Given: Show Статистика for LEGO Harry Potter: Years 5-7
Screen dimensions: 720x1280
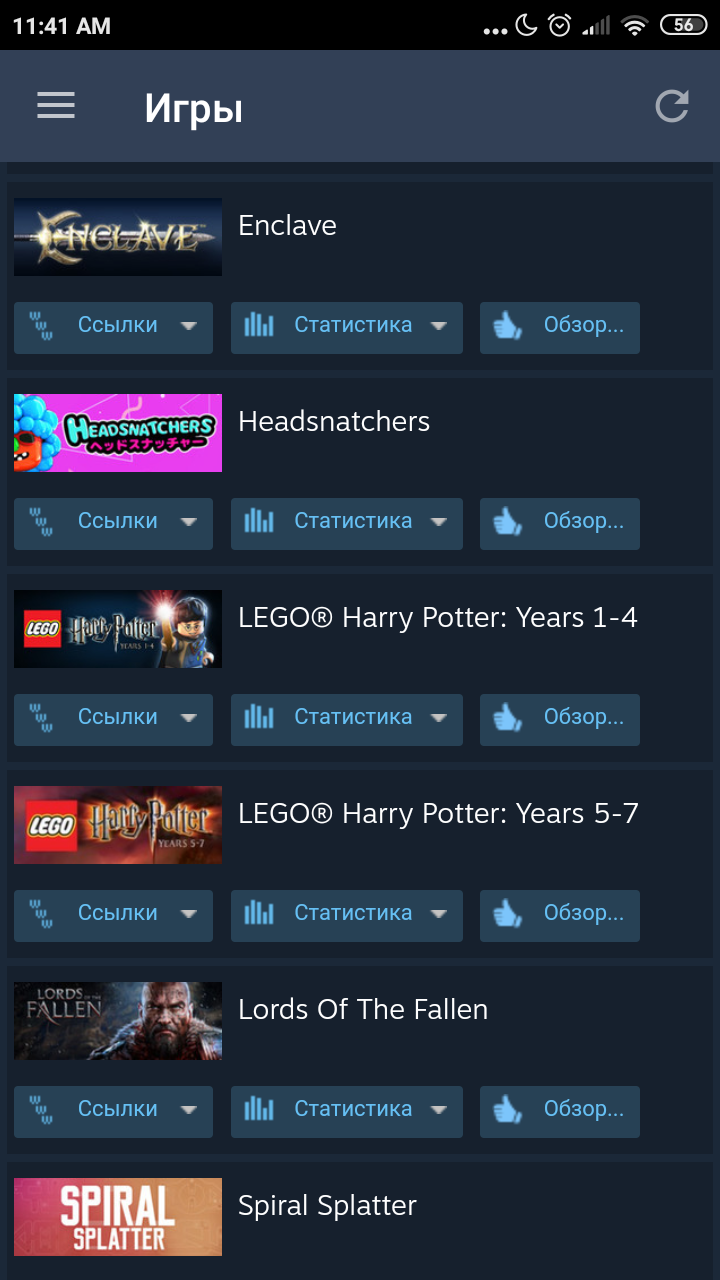Looking at the screenshot, I should point(347,915).
